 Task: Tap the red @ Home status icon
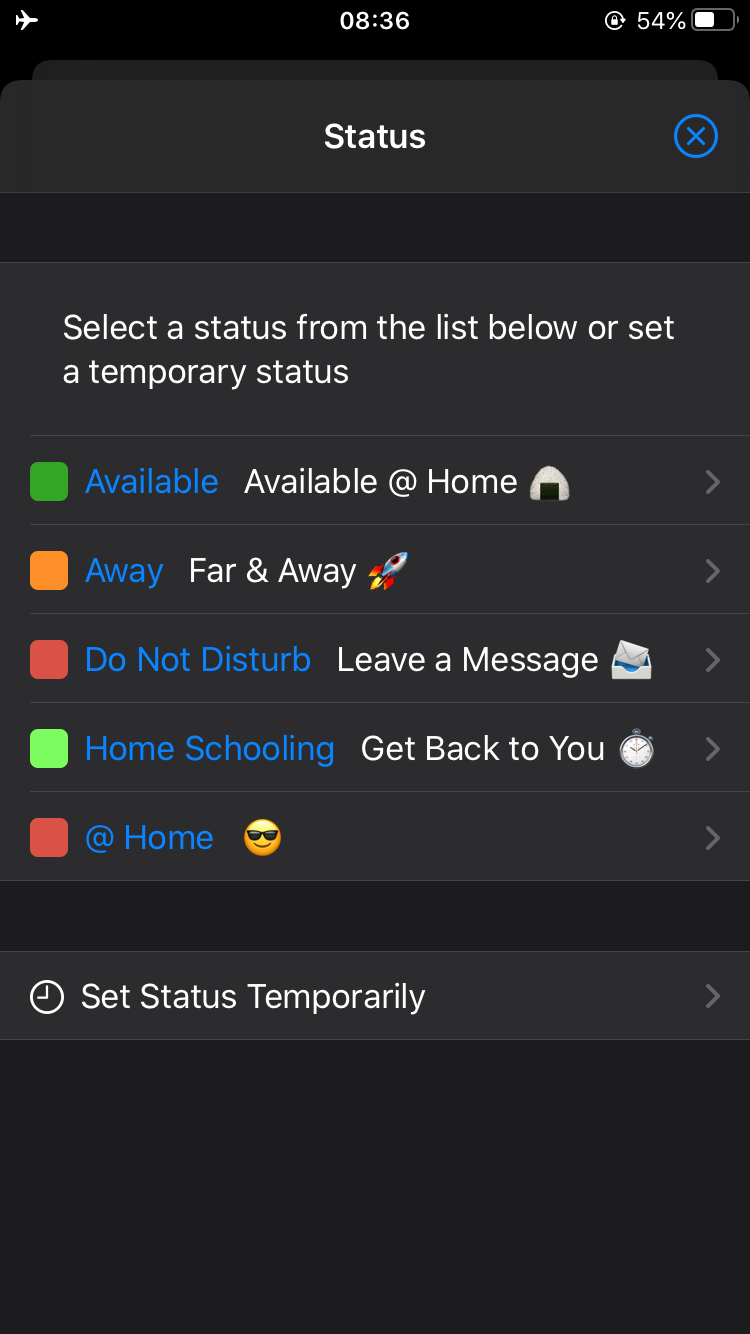(48, 838)
